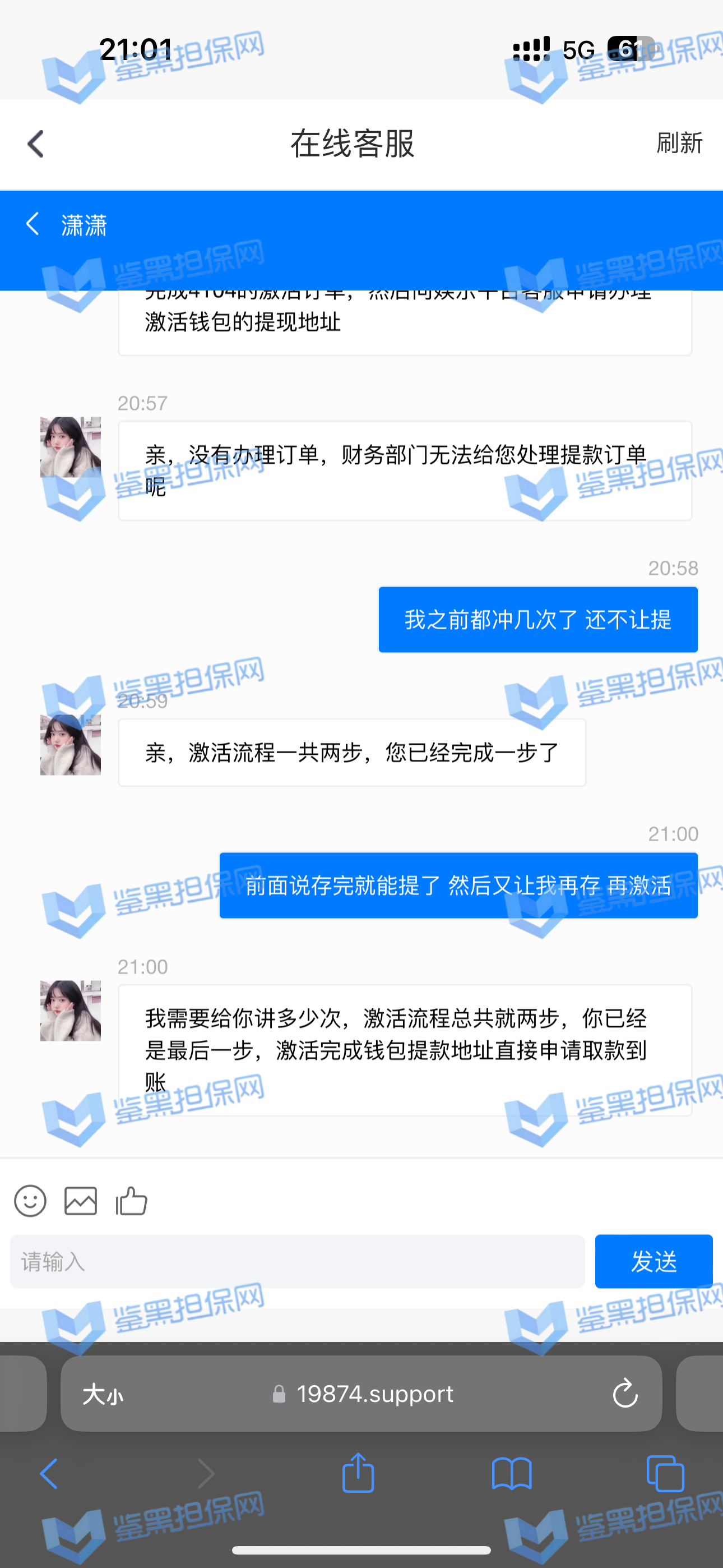Reload the page in Safari
723x1568 pixels.
[624, 1393]
